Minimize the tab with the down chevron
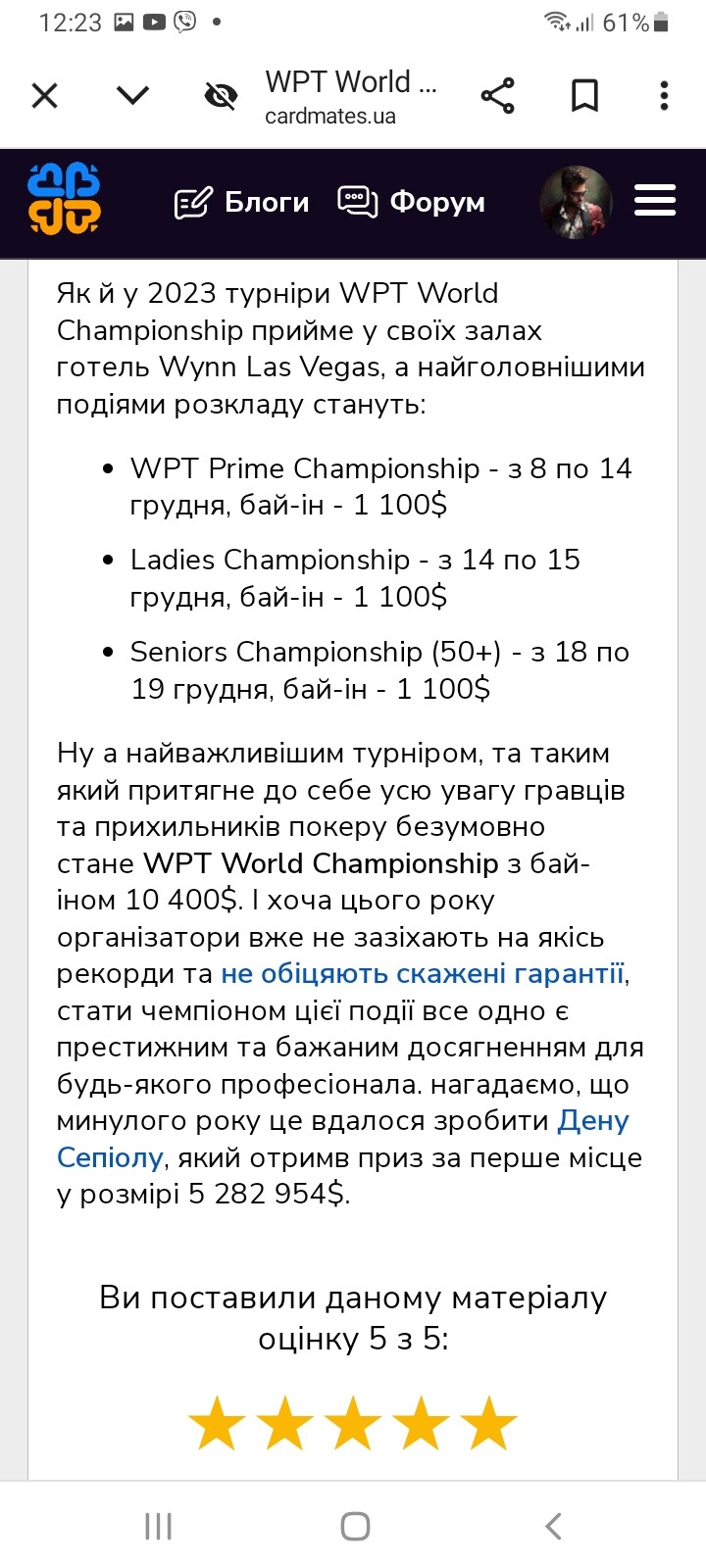The height and width of the screenshot is (1568, 706). [132, 95]
